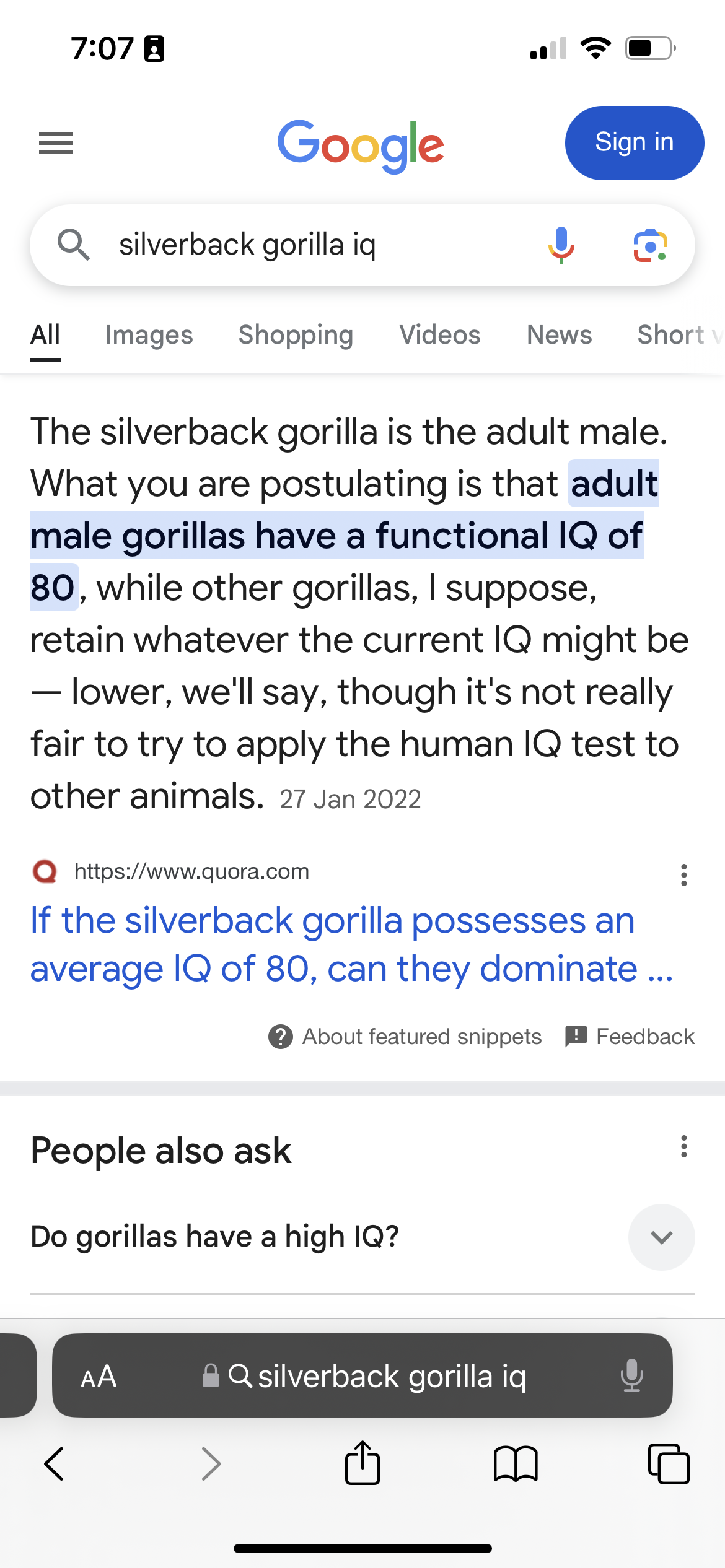Expand "Do gorillas have a high IQ?"
The image size is (725, 1568).
coord(362,1237)
